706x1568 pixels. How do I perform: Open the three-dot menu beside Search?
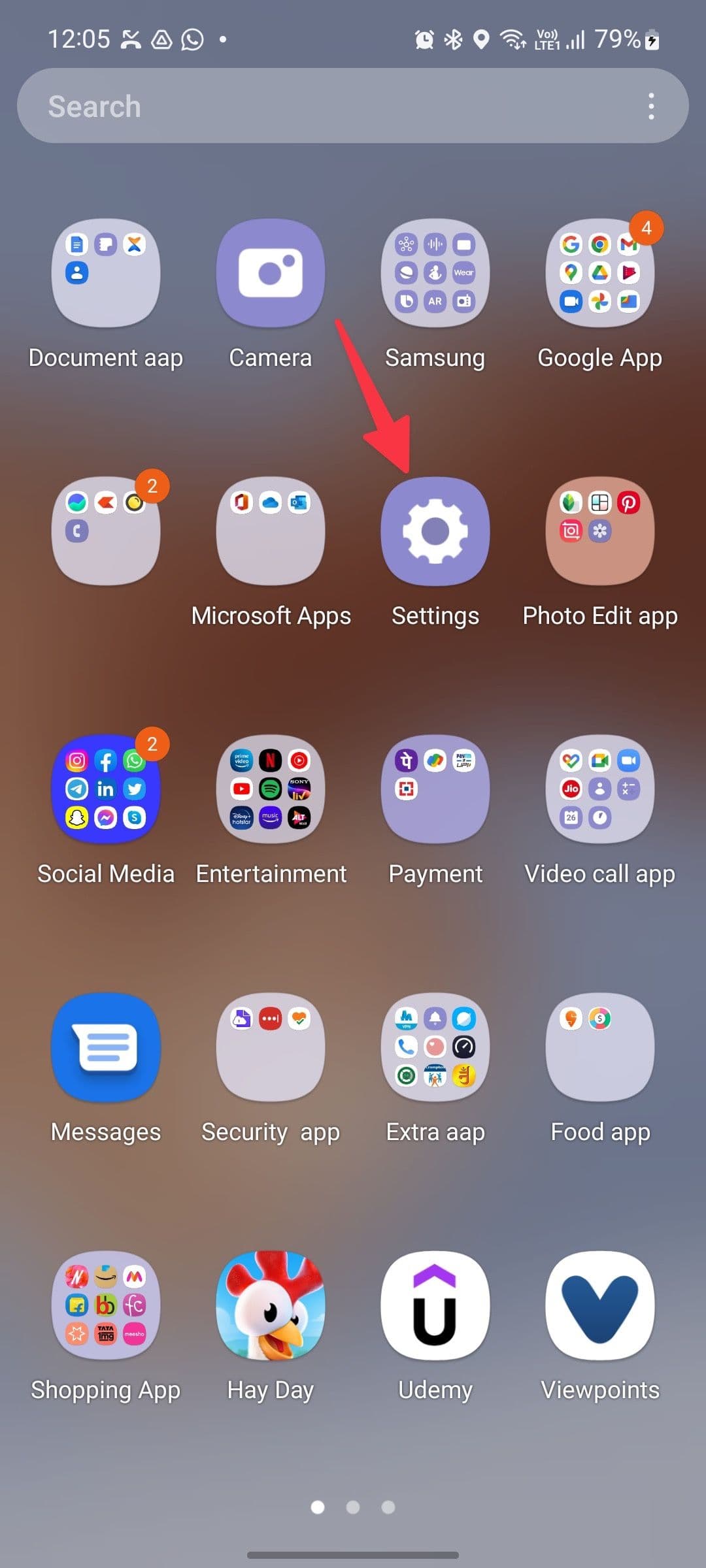point(651,105)
